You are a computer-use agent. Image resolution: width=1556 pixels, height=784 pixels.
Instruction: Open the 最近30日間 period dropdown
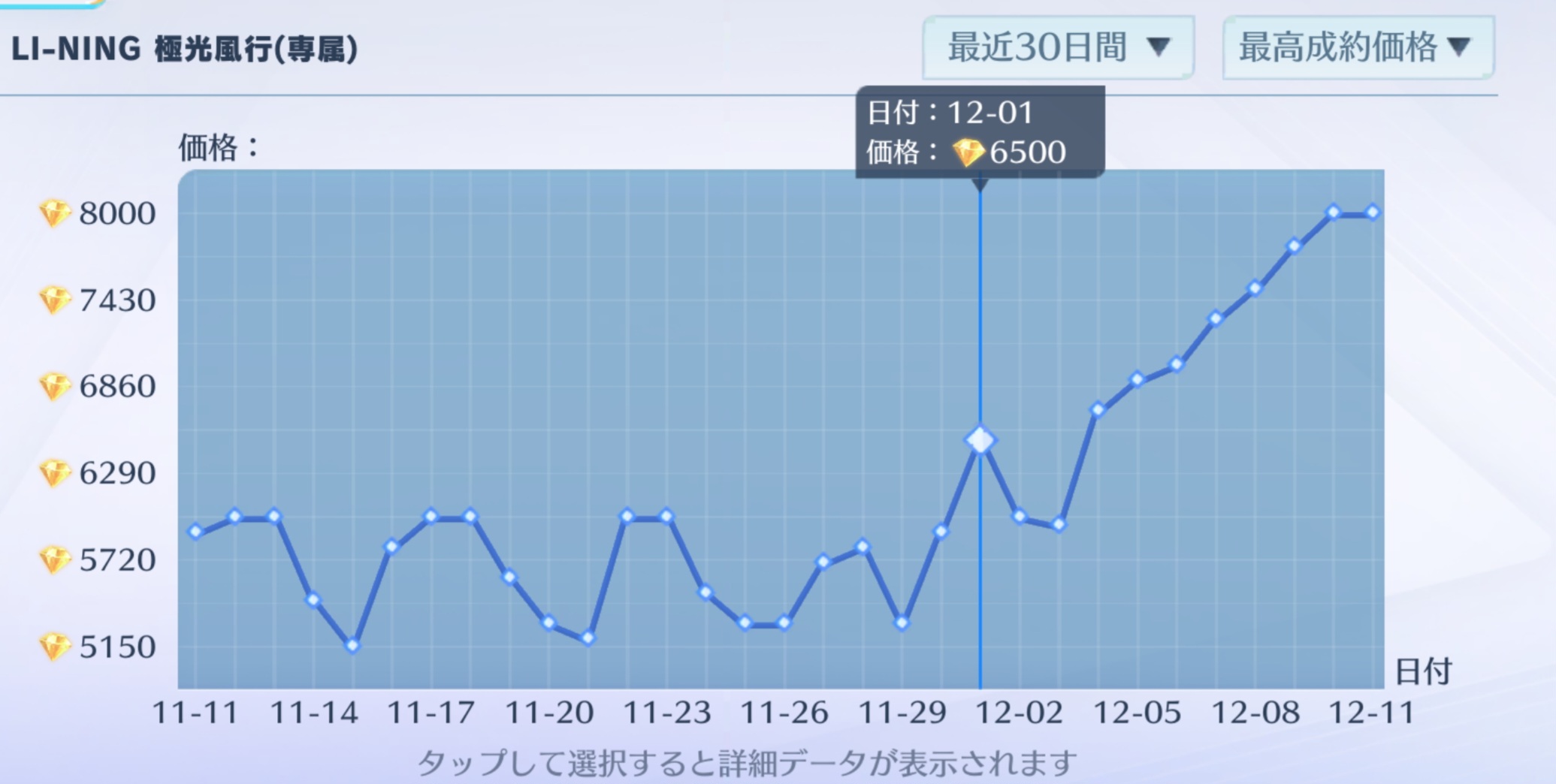pyautogui.click(x=1058, y=48)
